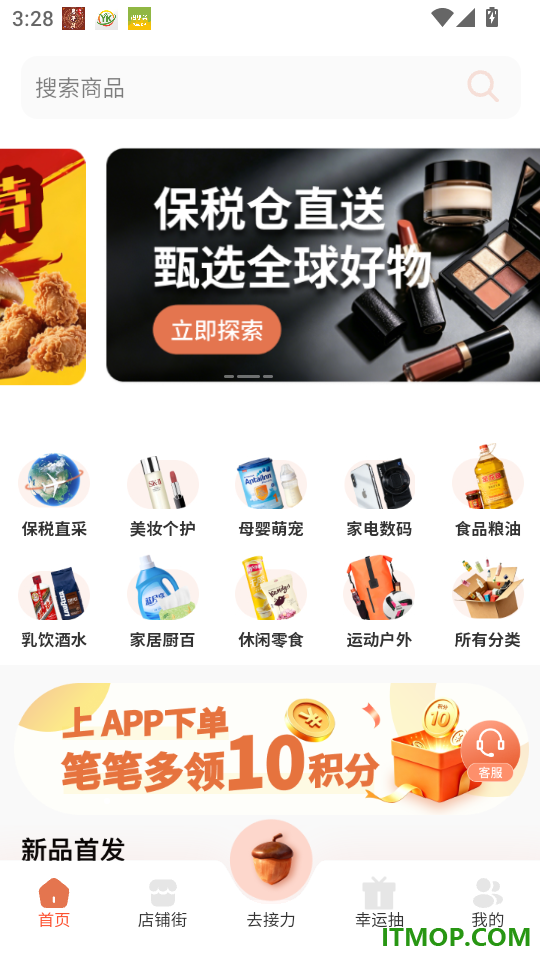Screen dimensions: 540x960
Task: Tap 立即探索 on the banner
Action: pos(217,330)
